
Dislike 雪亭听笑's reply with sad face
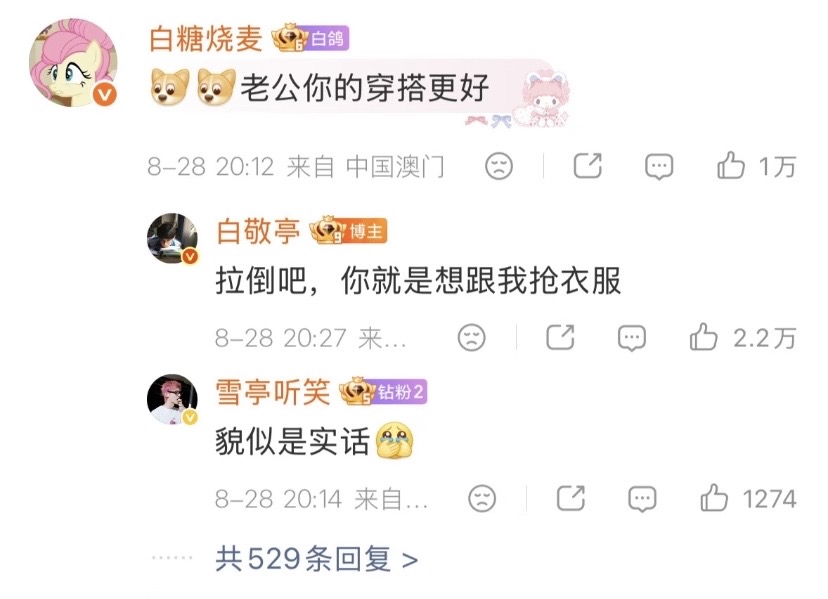[482, 498]
